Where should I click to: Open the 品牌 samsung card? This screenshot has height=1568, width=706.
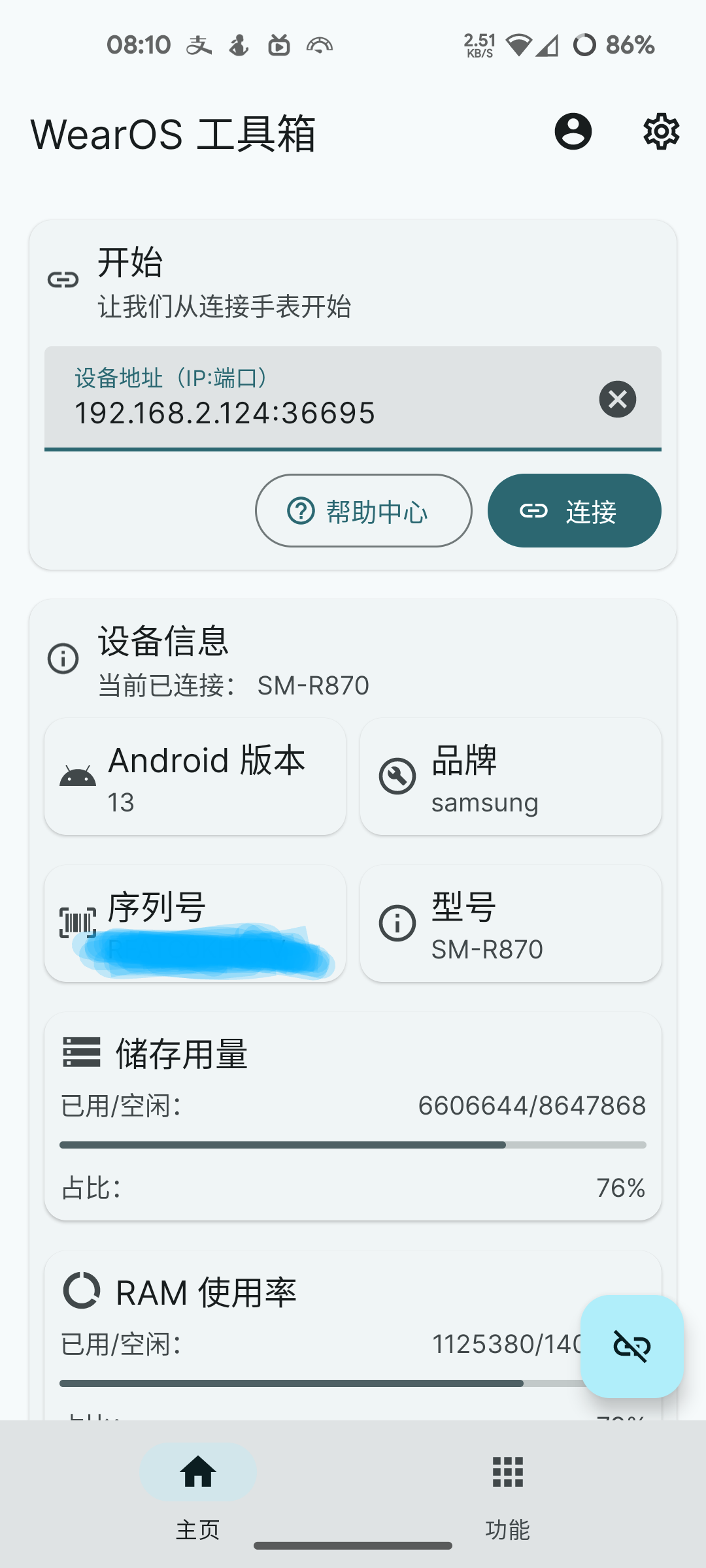coord(511,777)
